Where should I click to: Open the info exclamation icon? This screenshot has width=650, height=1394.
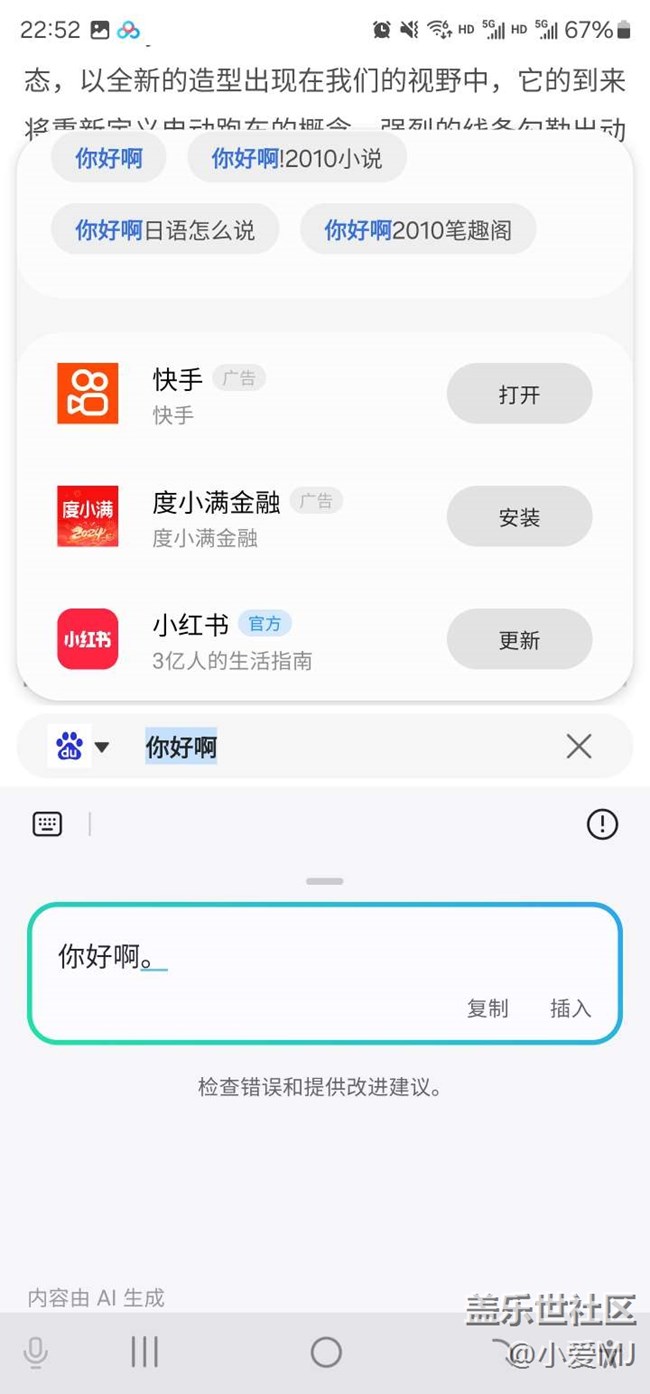click(x=602, y=824)
